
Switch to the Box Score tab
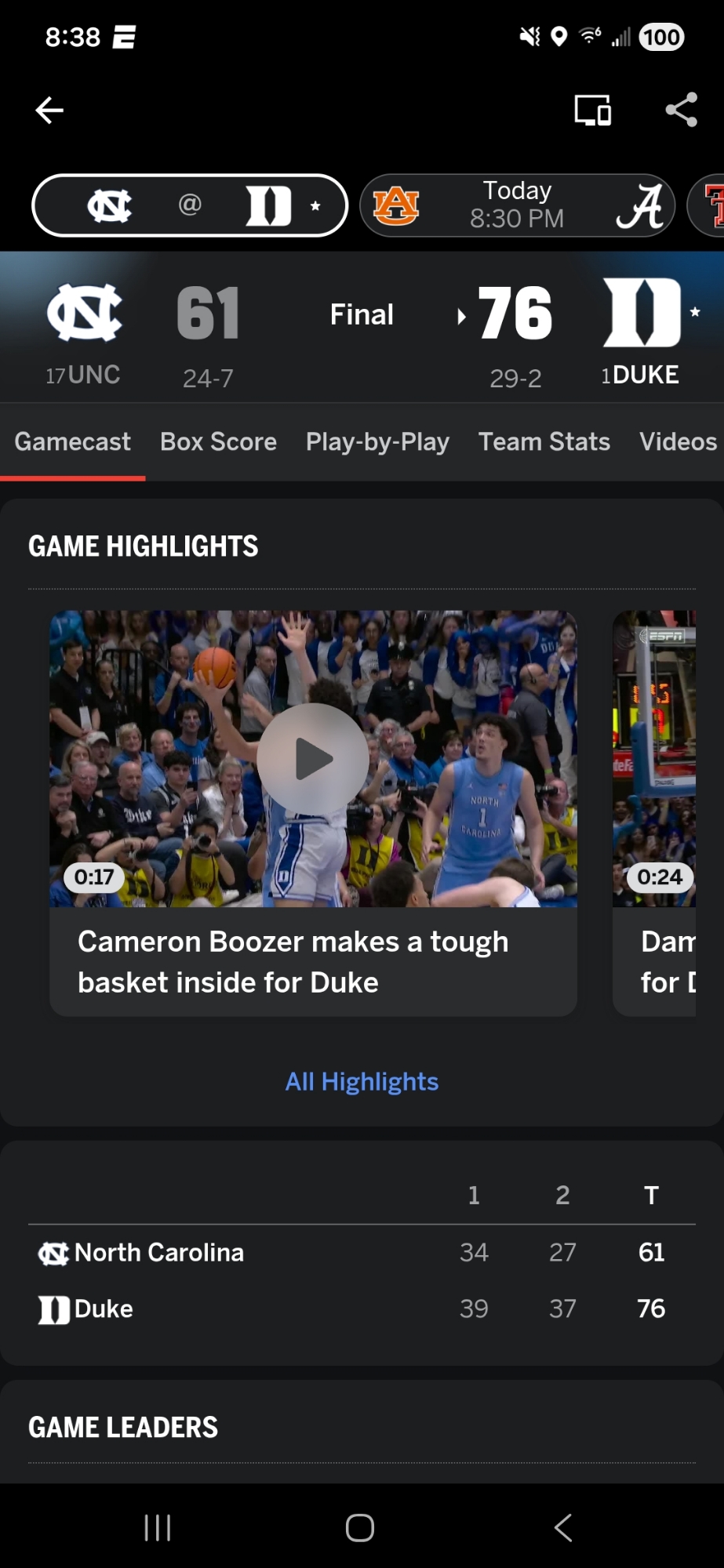(x=218, y=441)
